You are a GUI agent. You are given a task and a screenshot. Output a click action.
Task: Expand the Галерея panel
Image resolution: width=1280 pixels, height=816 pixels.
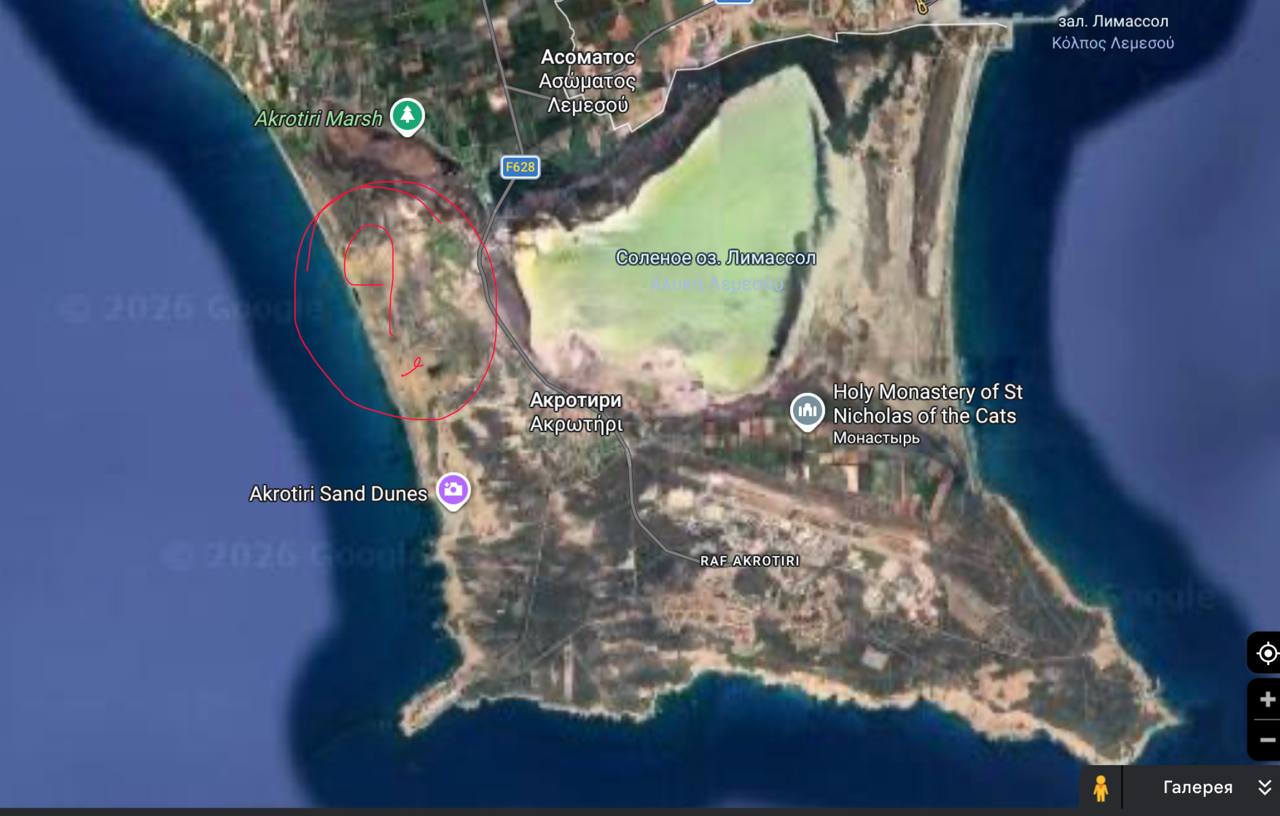pos(1264,788)
